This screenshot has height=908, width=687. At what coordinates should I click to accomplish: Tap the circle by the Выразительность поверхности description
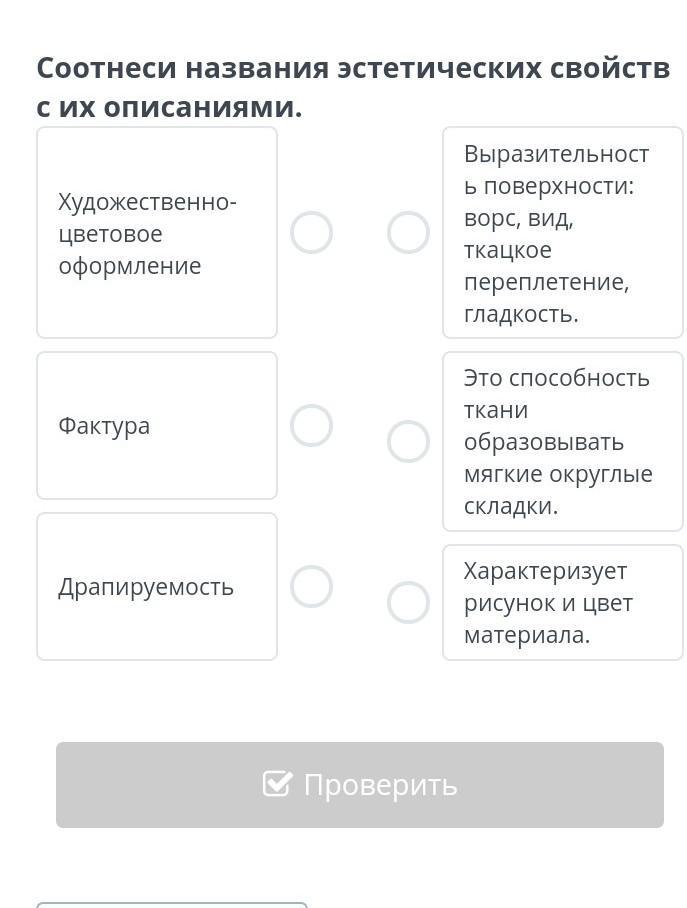(x=408, y=232)
